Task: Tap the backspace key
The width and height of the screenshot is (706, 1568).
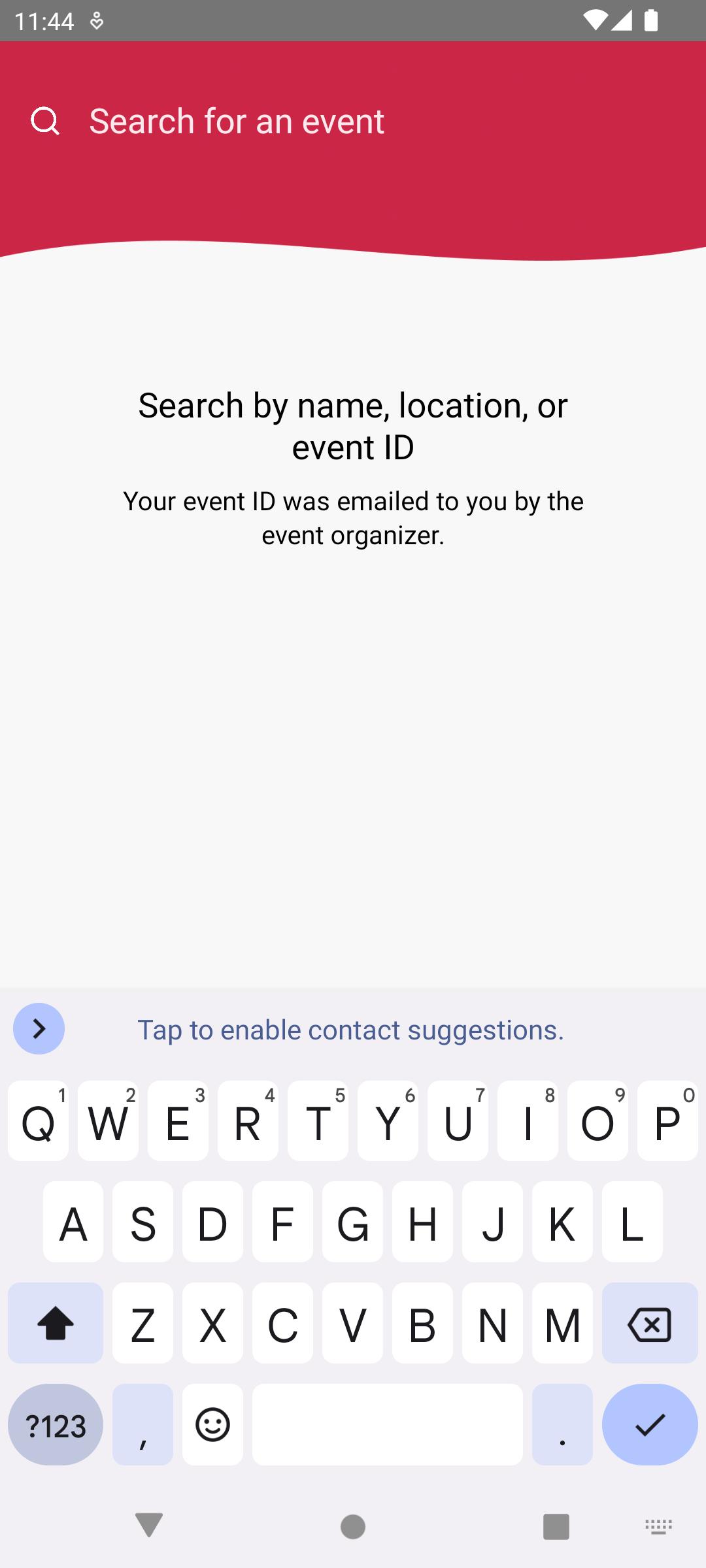Action: (649, 1323)
